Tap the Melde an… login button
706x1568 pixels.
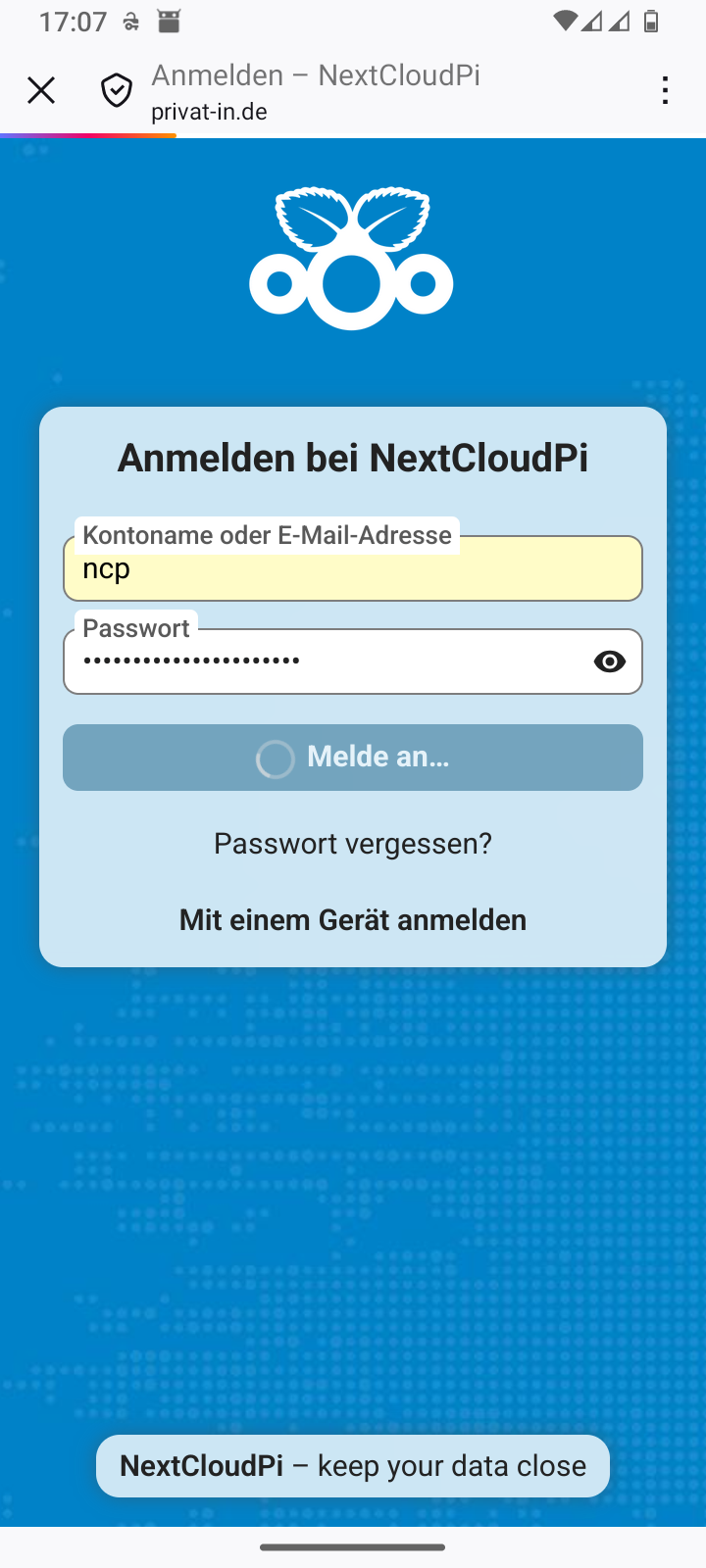pyautogui.click(x=353, y=758)
